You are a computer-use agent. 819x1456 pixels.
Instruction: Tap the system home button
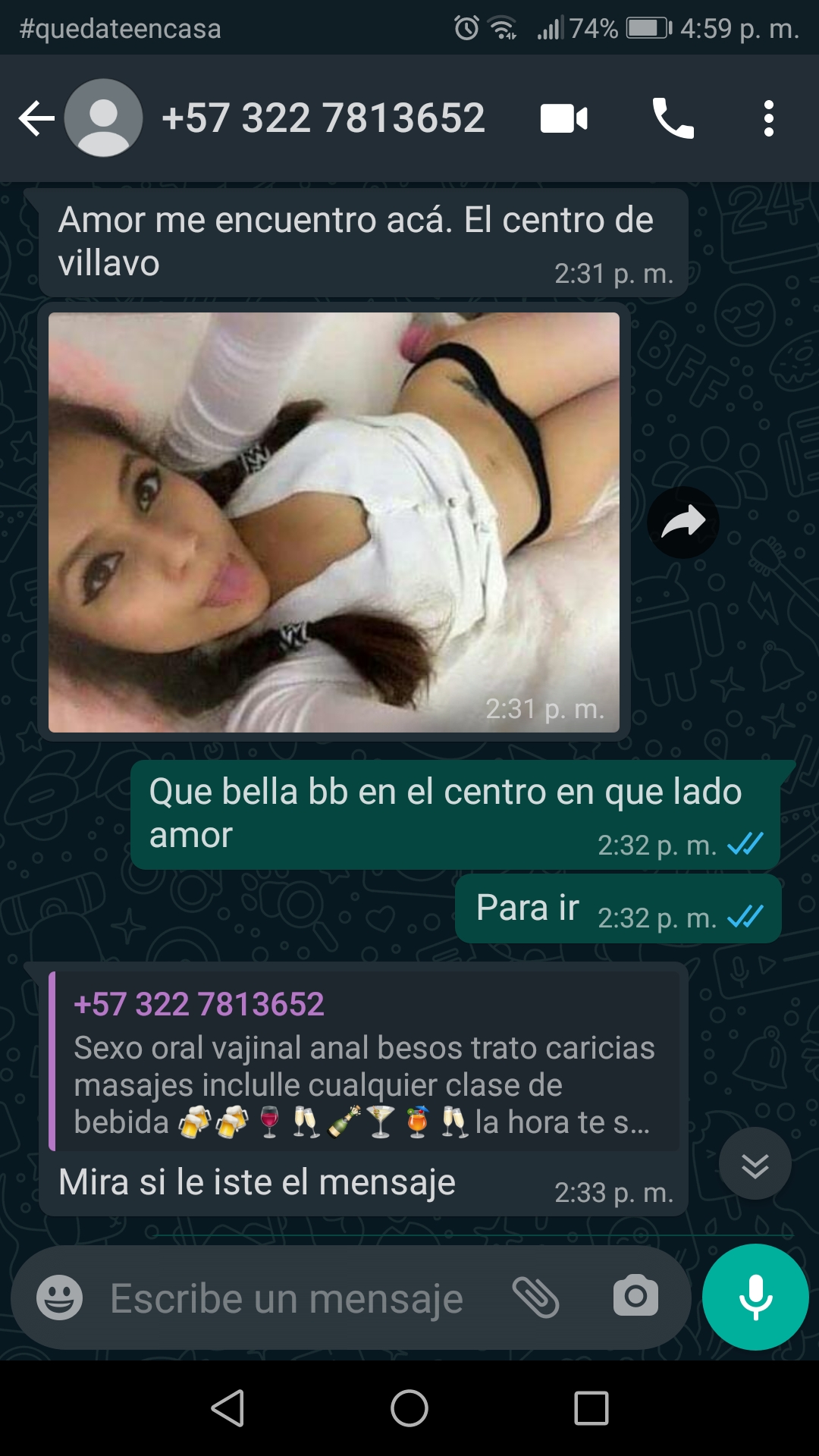tap(409, 1408)
